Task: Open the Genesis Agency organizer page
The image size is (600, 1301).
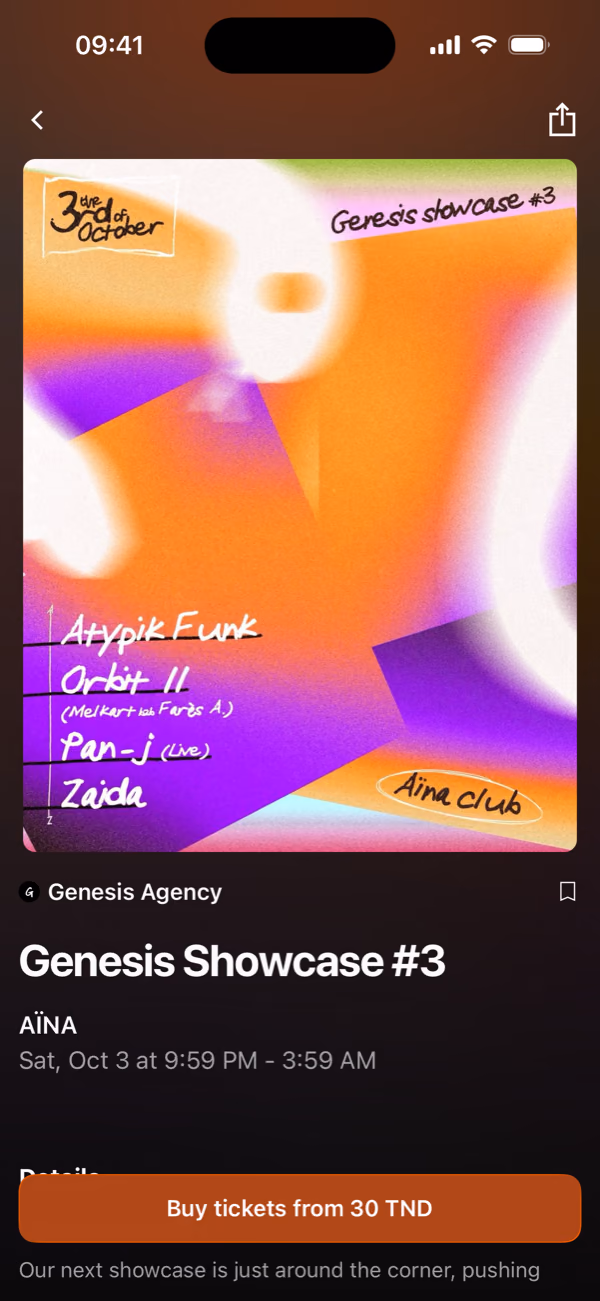Action: pyautogui.click(x=121, y=892)
